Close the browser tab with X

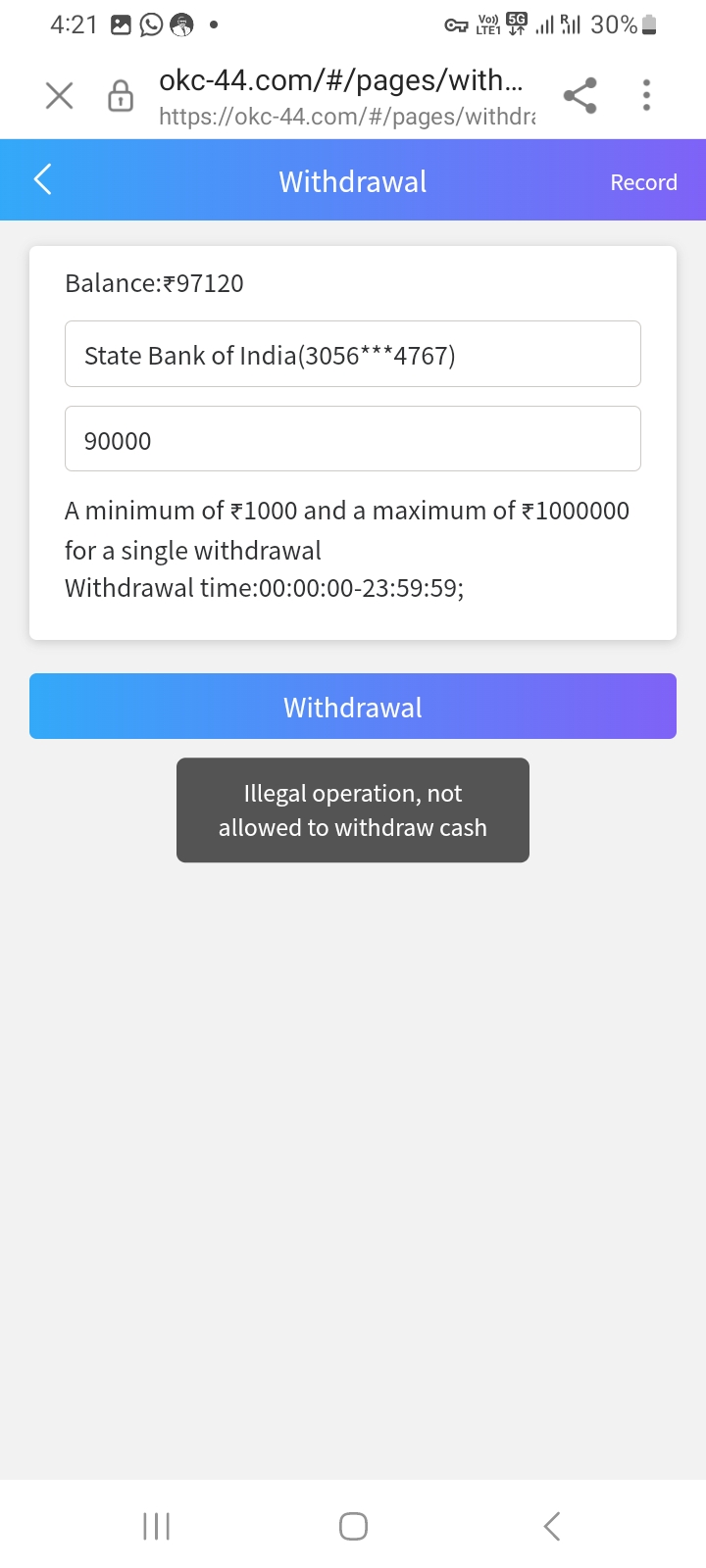[x=59, y=96]
